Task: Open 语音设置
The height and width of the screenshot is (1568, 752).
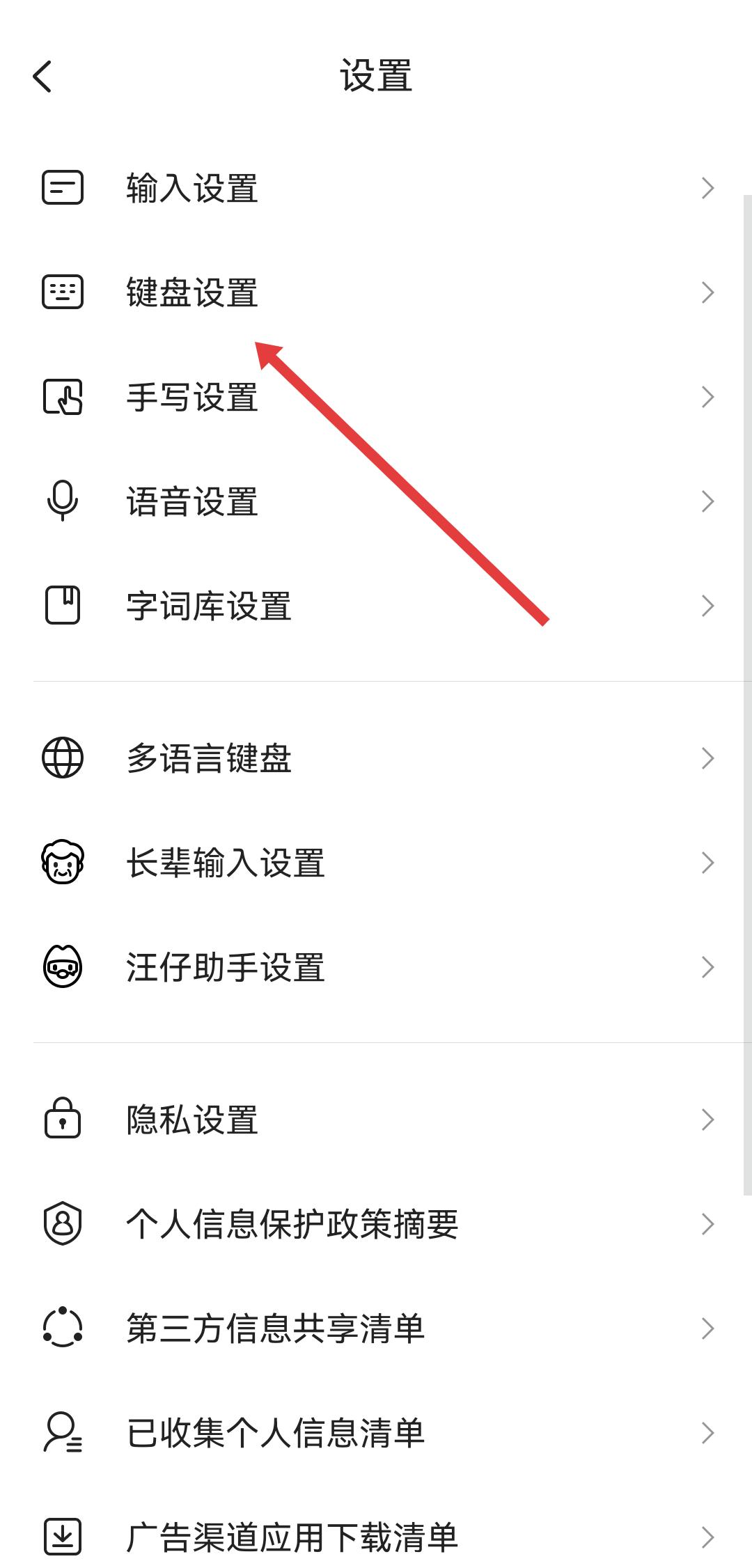Action: coord(192,501)
